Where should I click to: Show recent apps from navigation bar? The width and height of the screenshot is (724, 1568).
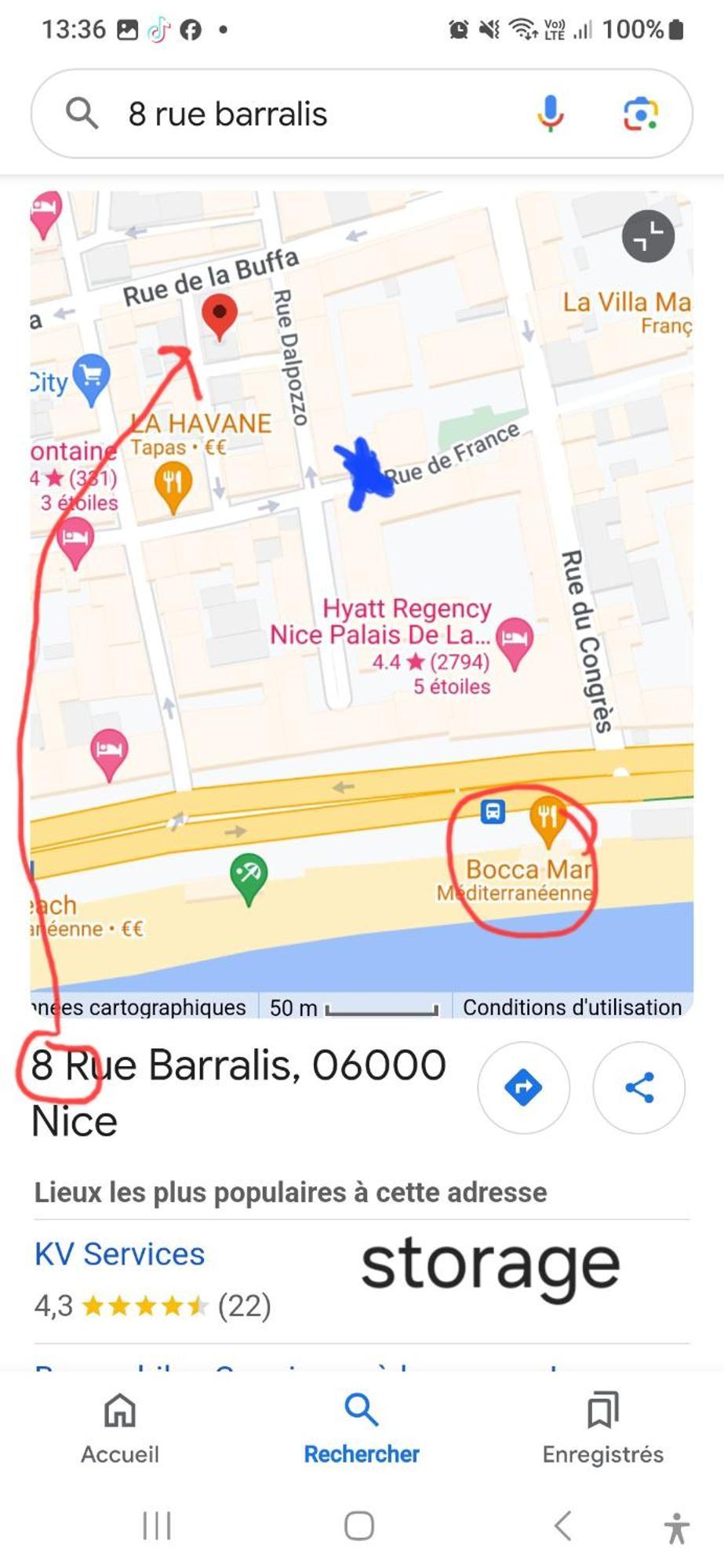click(157, 1526)
